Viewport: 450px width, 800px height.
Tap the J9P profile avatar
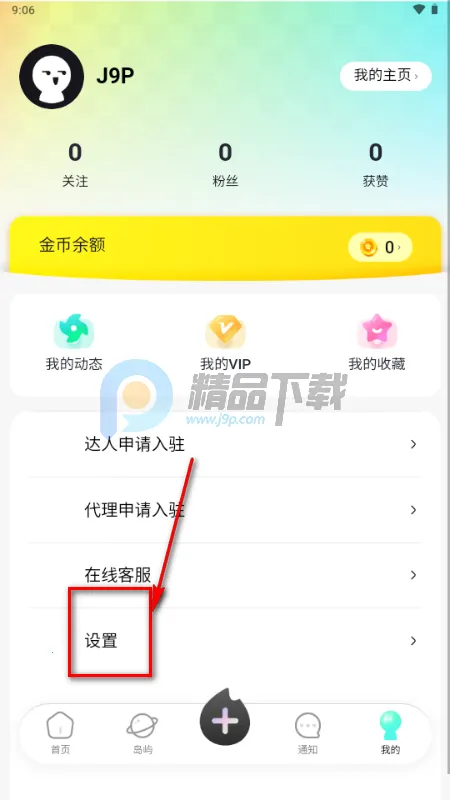click(x=52, y=77)
